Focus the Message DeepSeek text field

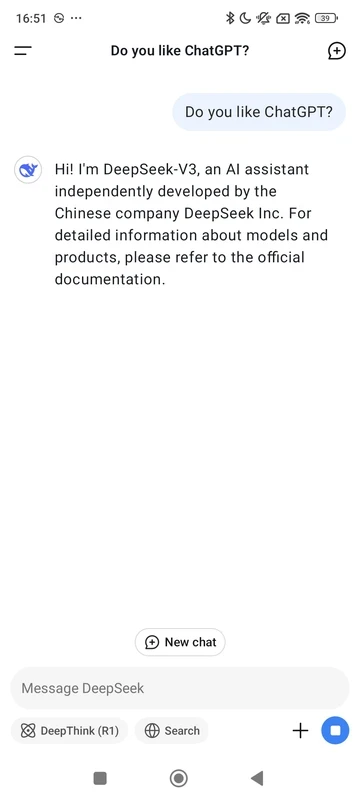pos(179,688)
